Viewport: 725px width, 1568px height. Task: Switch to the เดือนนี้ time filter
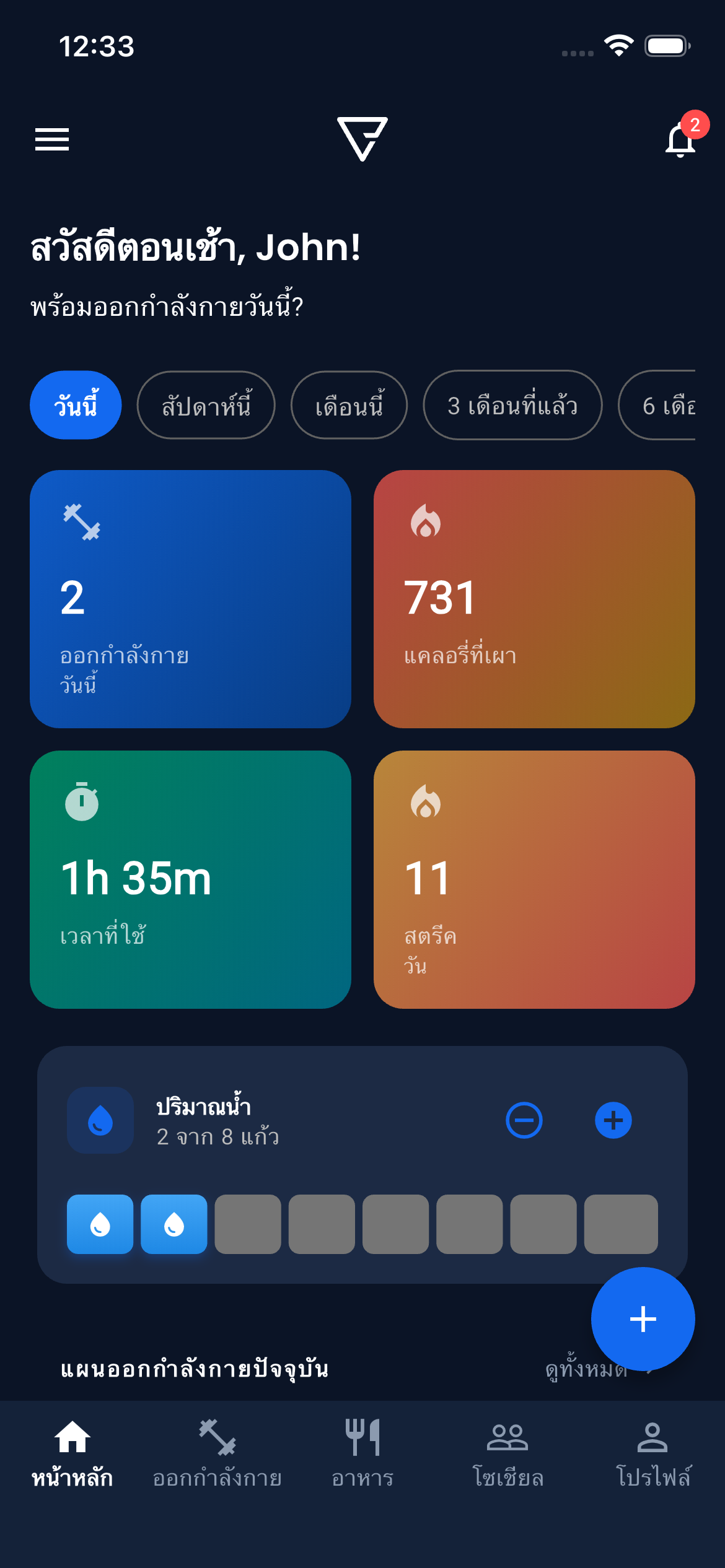349,406
